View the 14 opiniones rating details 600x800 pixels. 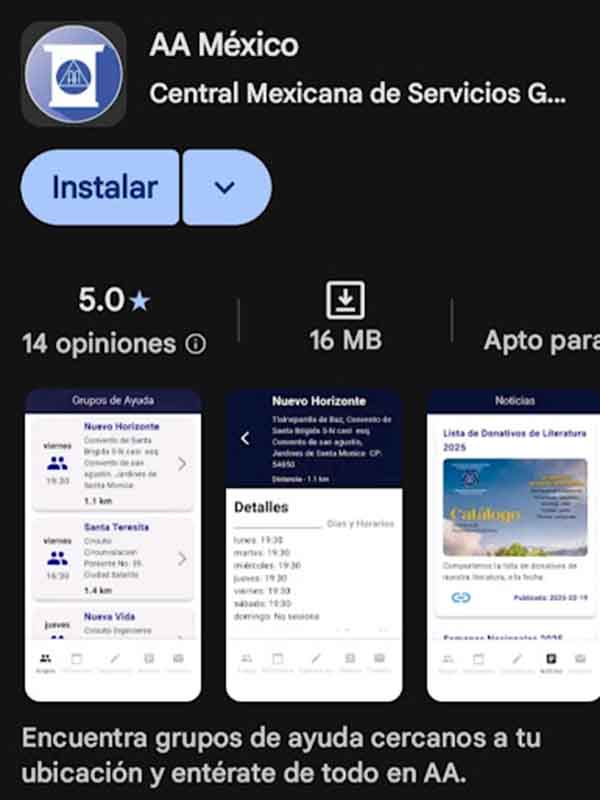[100, 343]
